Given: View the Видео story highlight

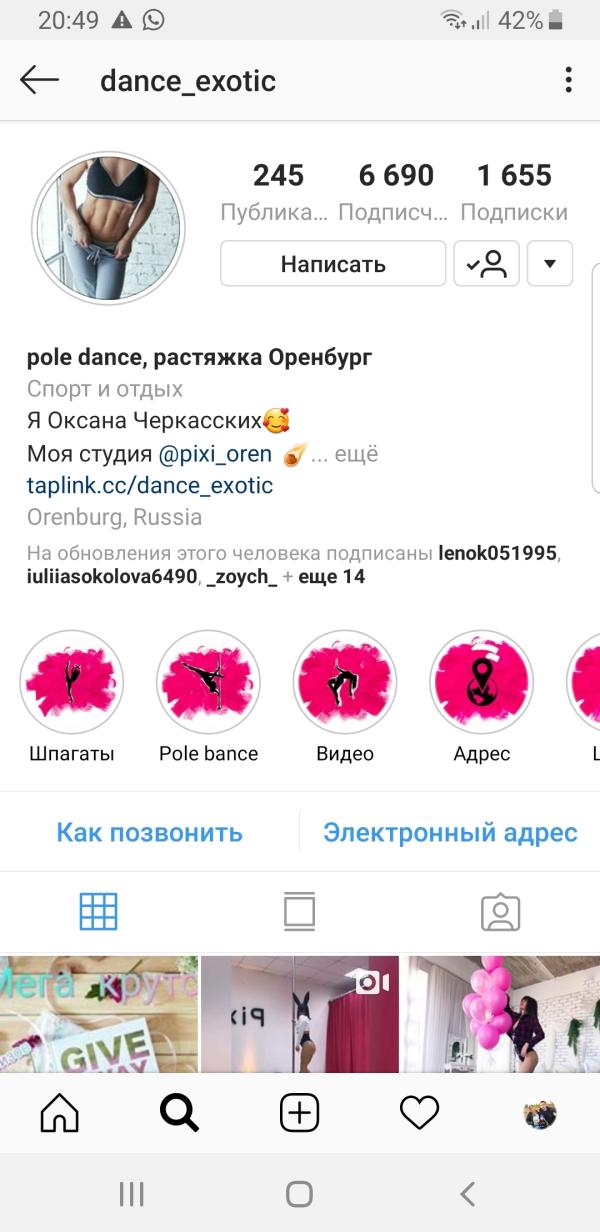Looking at the screenshot, I should pyautogui.click(x=345, y=682).
